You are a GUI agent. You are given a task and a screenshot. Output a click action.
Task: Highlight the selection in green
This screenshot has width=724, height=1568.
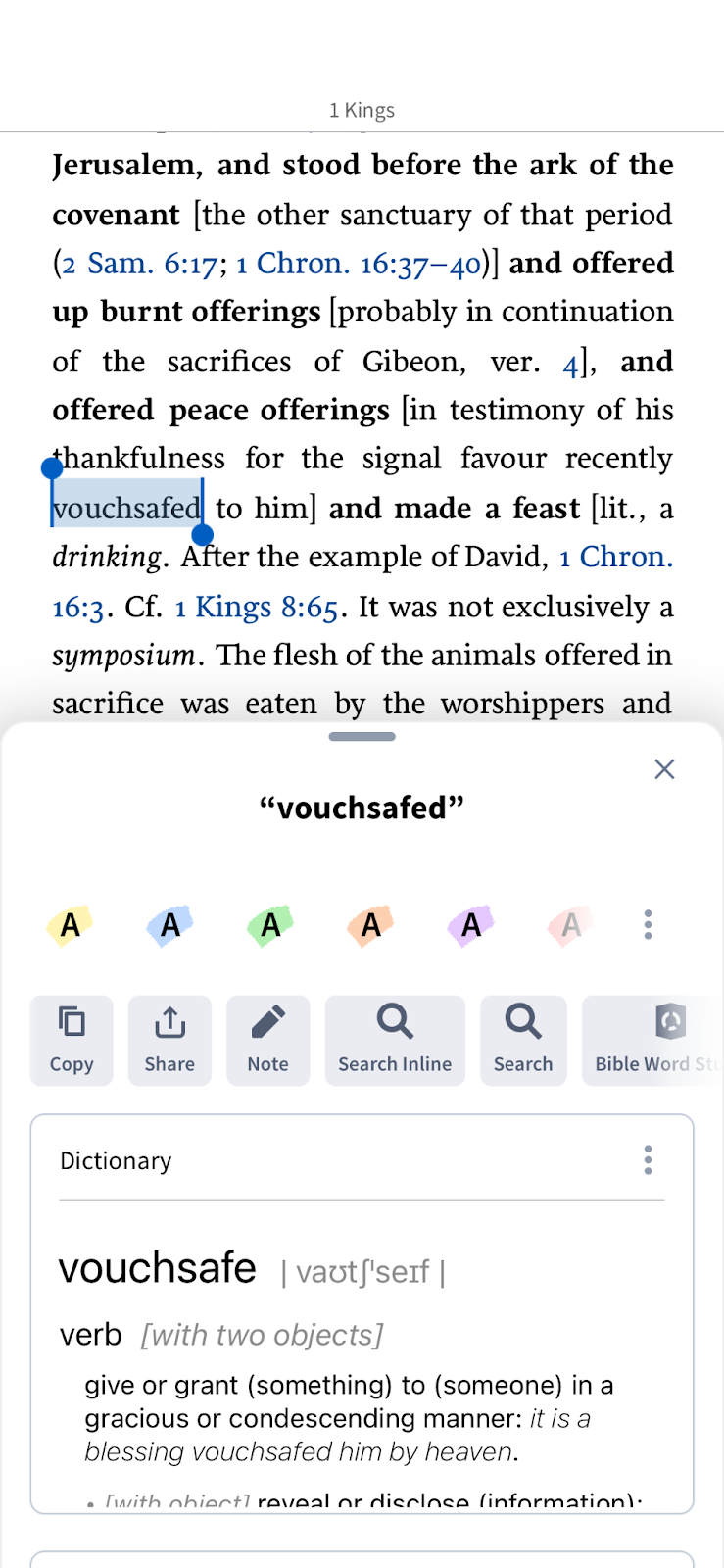tap(271, 924)
